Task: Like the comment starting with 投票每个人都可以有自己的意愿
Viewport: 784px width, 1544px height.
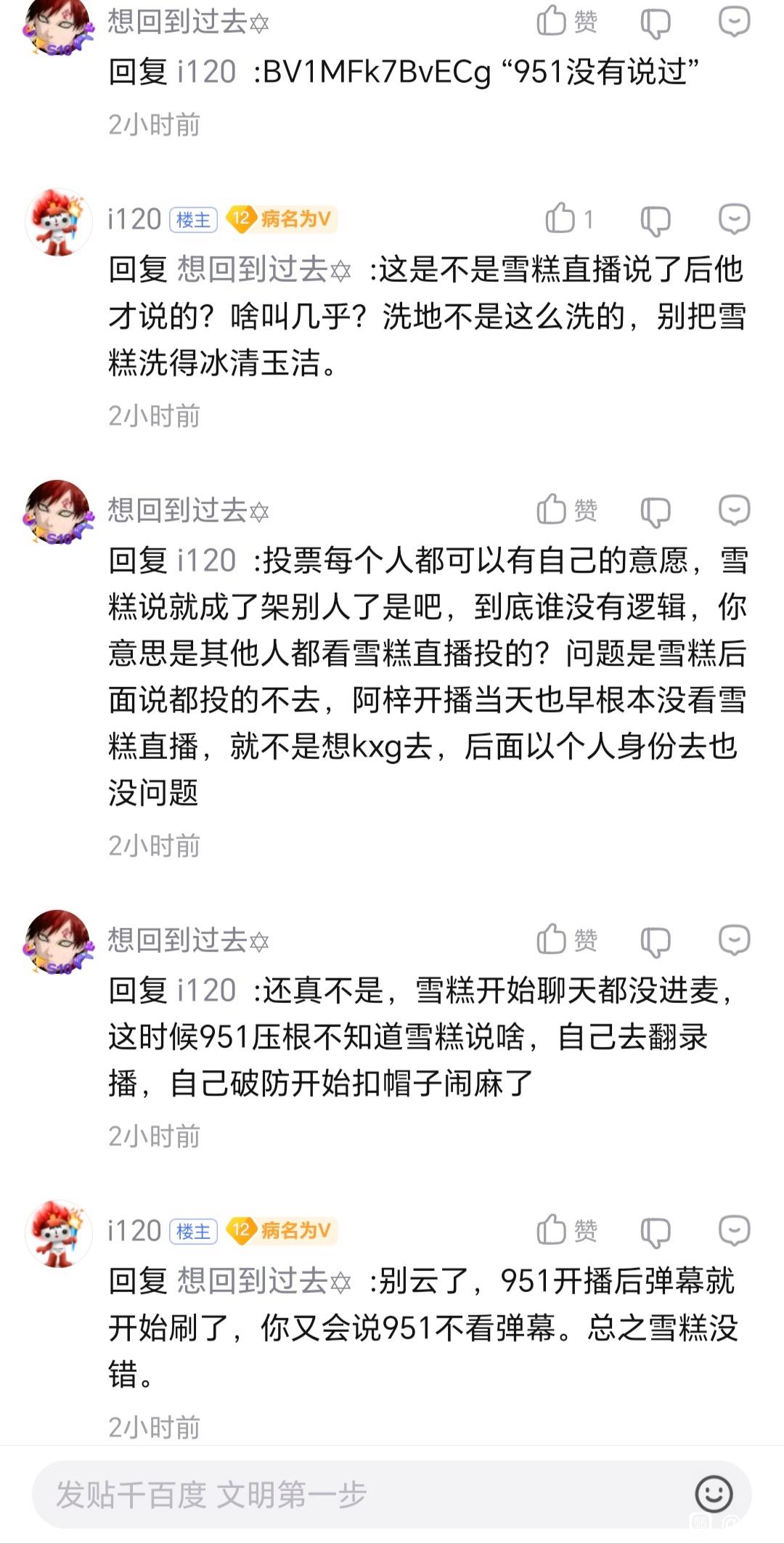Action: click(x=566, y=510)
